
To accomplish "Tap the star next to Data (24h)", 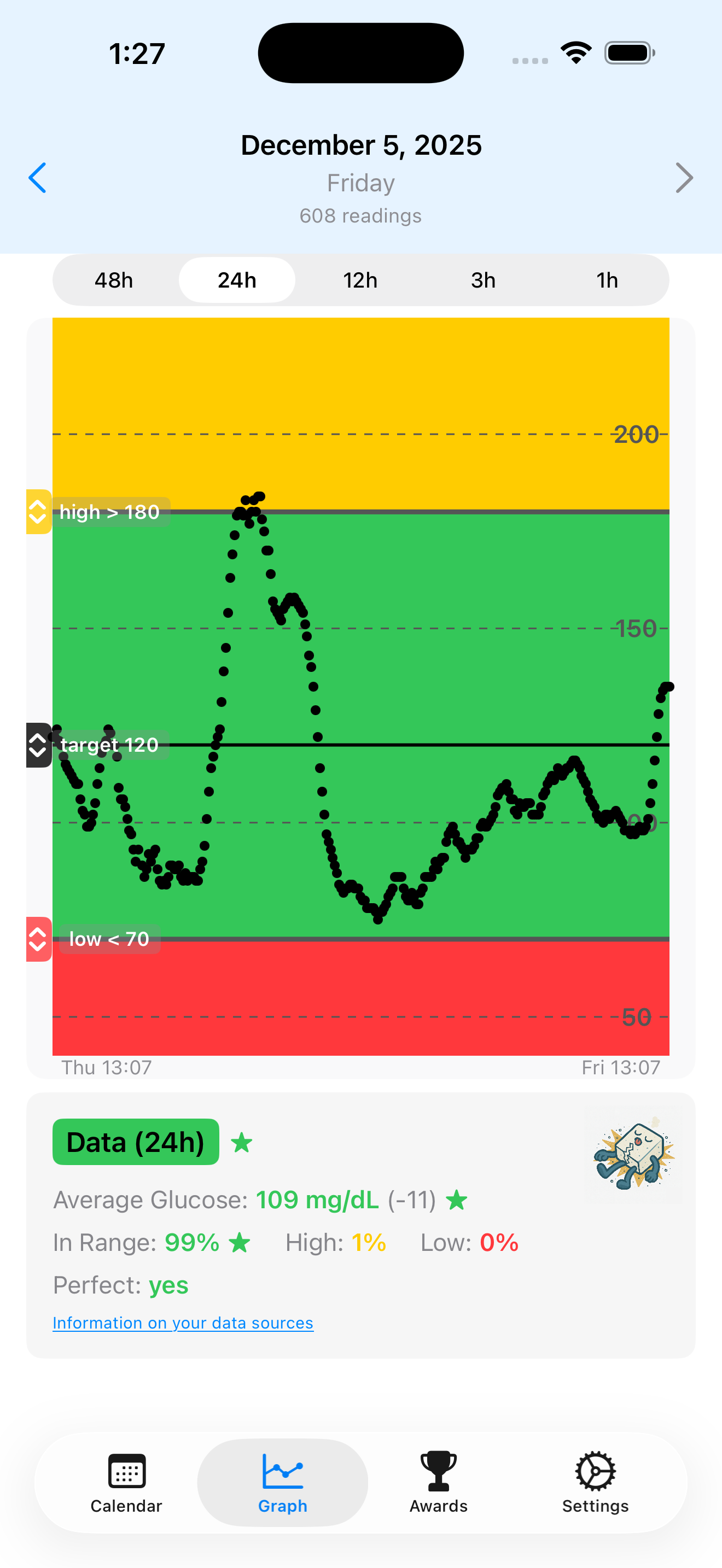I will pos(242,1142).
